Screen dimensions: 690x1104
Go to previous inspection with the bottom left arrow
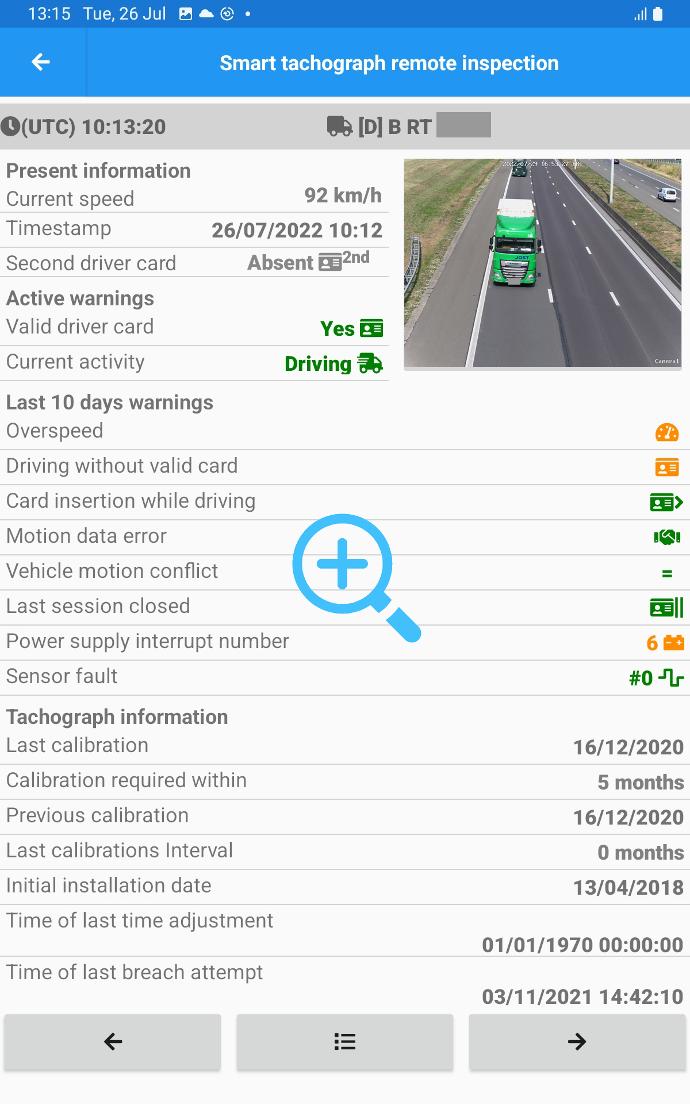(x=113, y=1041)
